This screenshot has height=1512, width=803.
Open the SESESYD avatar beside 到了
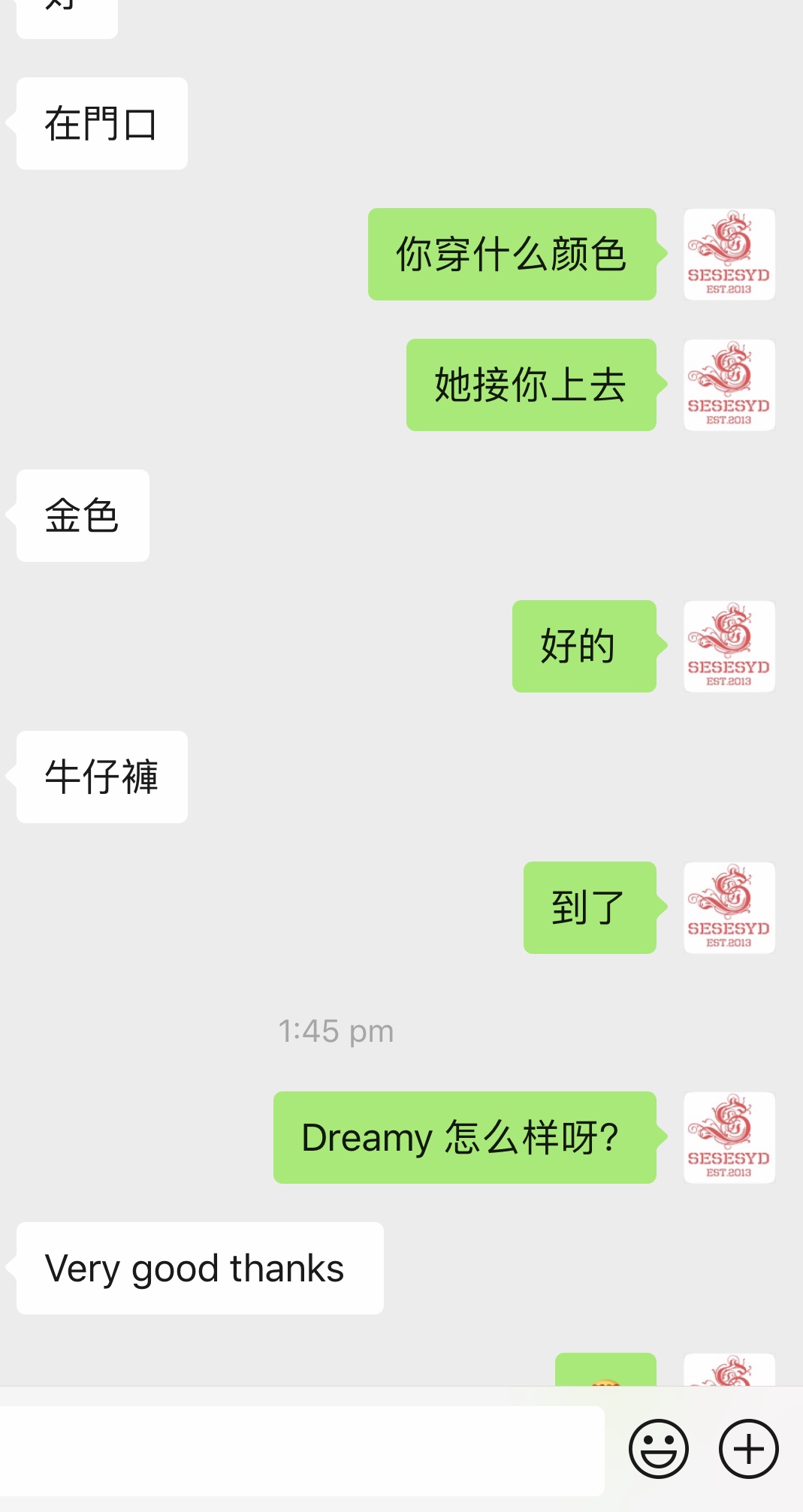coord(729,907)
